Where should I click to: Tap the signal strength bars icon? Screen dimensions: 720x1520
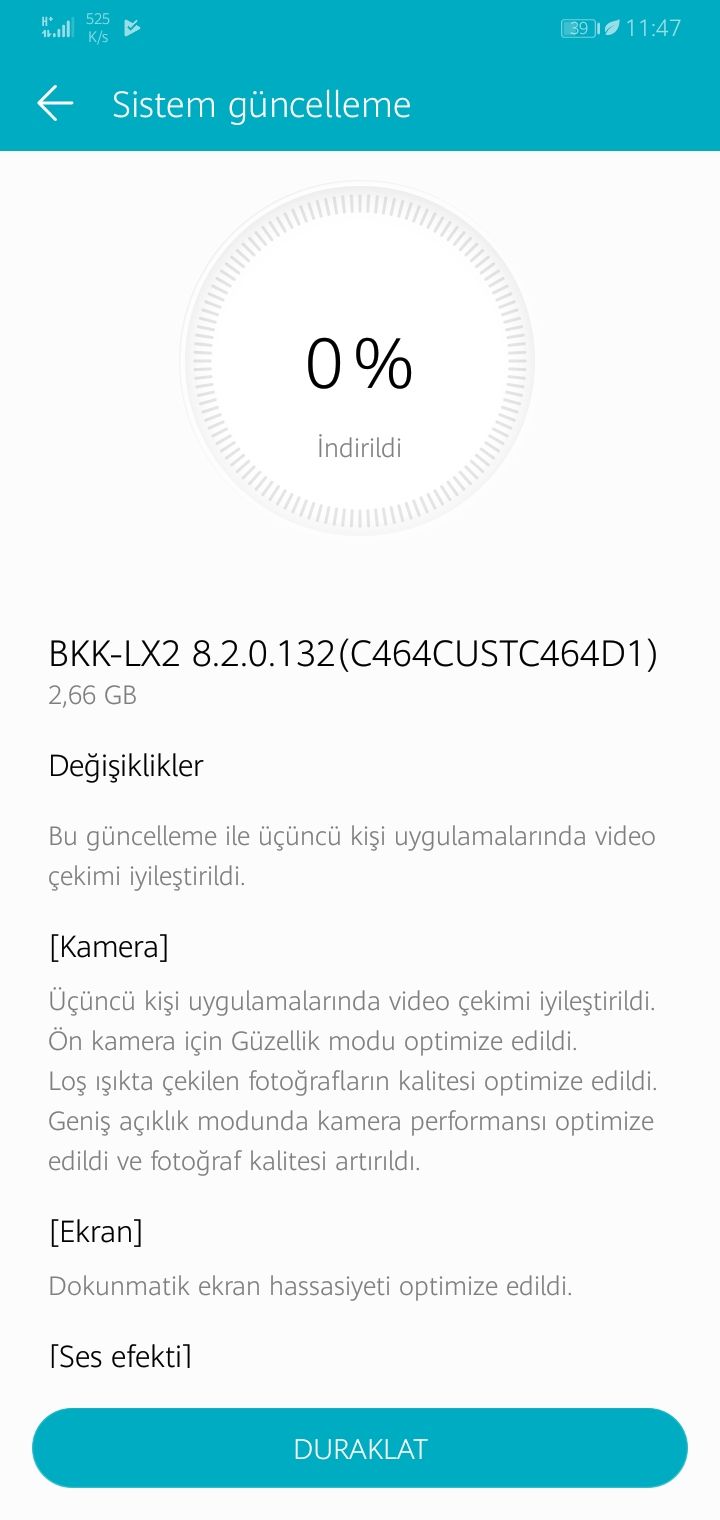[x=62, y=28]
